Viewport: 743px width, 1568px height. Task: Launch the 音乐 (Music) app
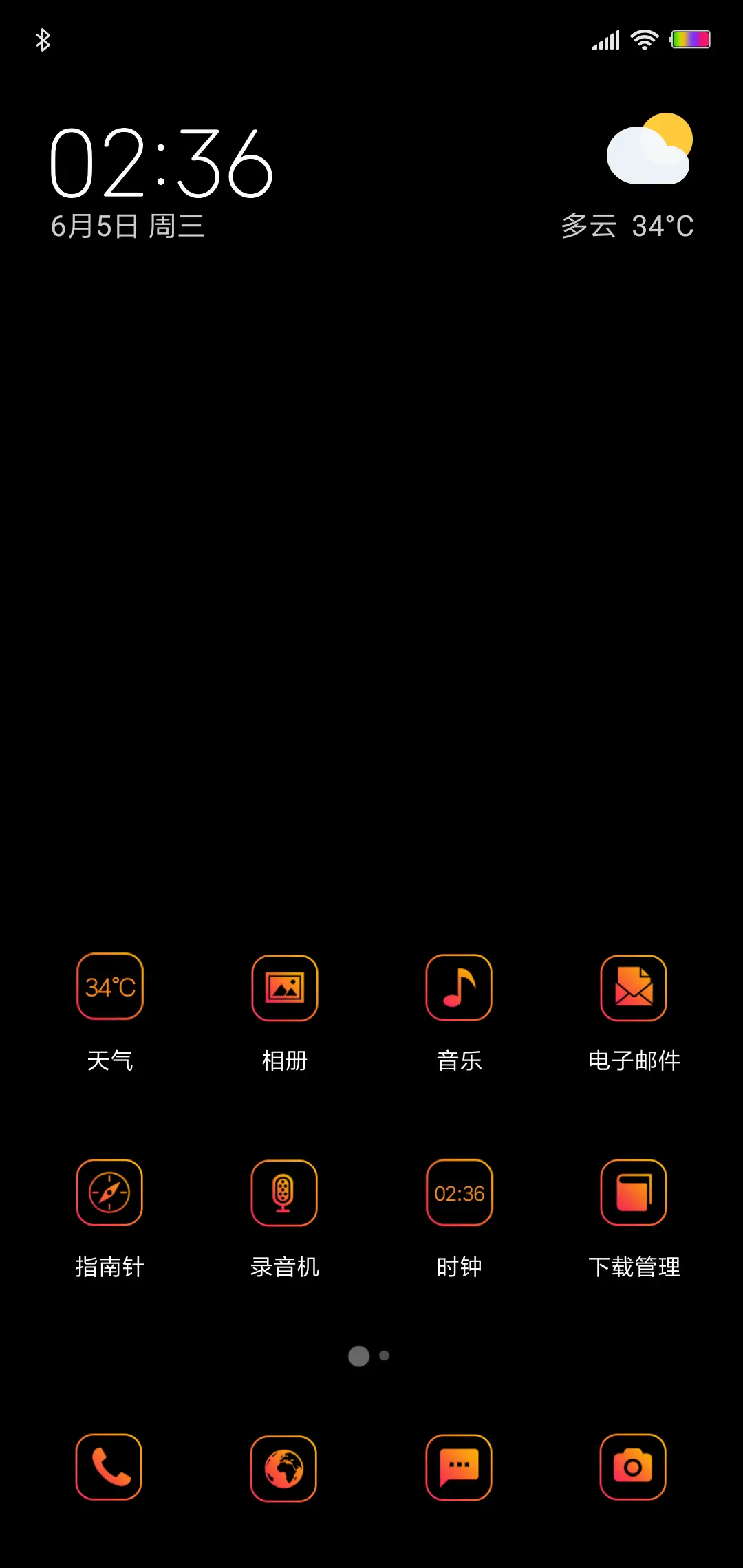pos(459,988)
